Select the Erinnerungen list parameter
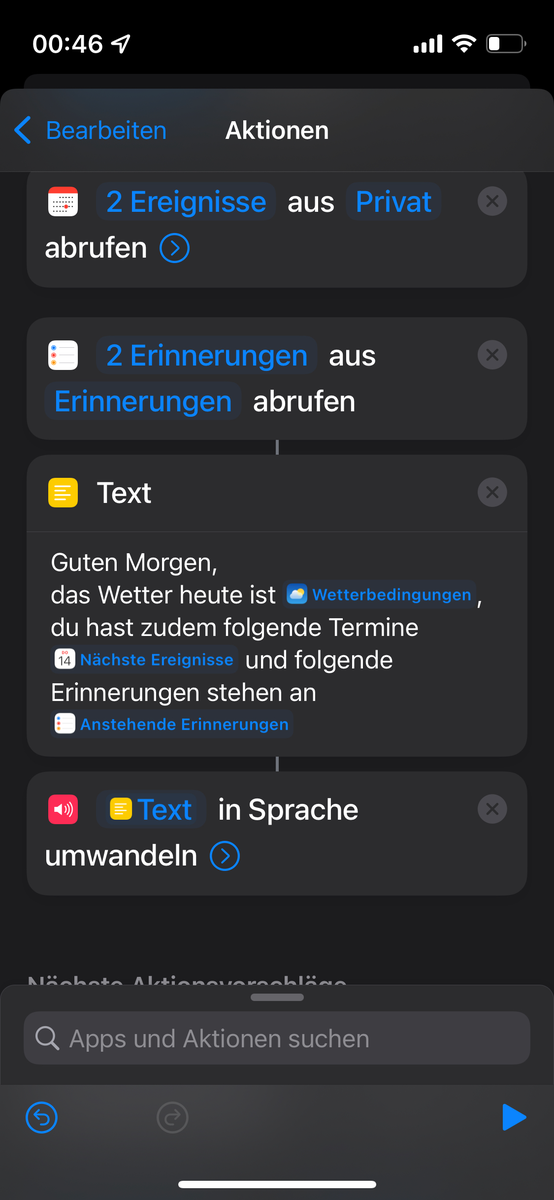The width and height of the screenshot is (554, 1200). [x=143, y=402]
